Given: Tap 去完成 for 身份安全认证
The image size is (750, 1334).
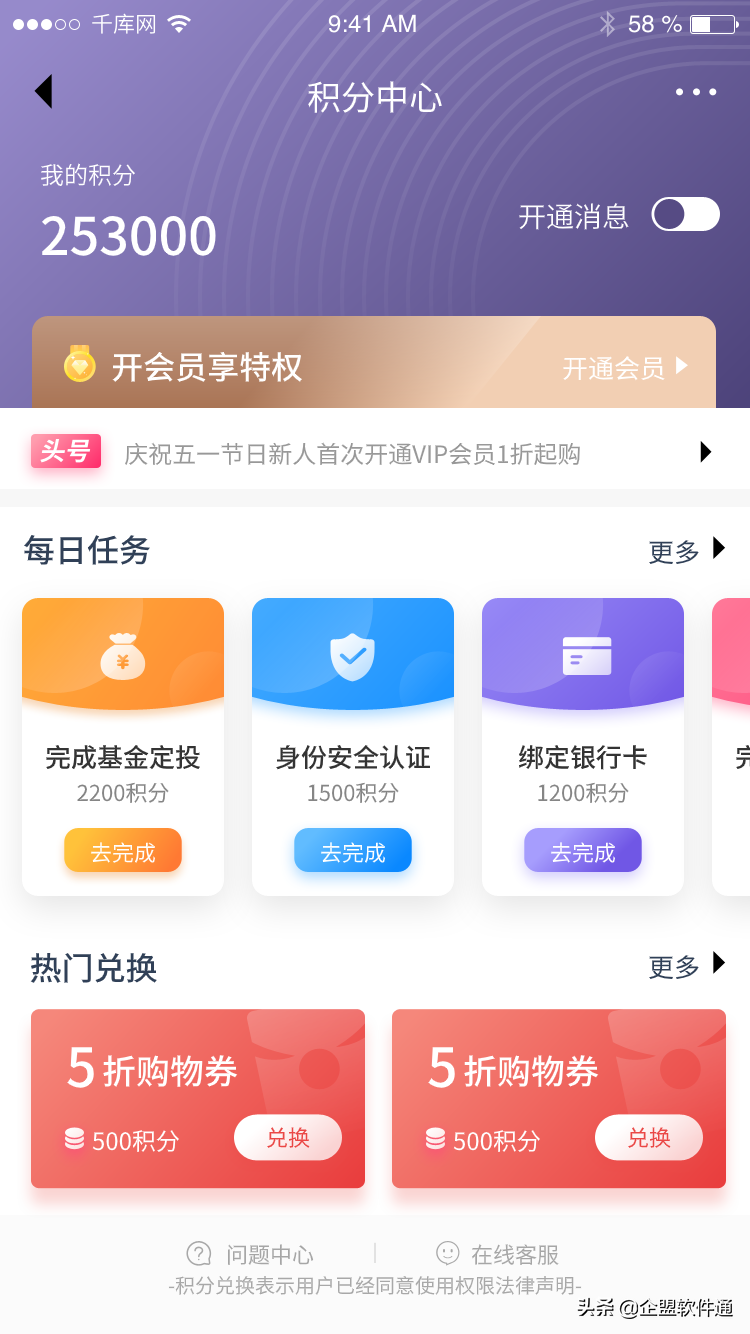Looking at the screenshot, I should (353, 852).
